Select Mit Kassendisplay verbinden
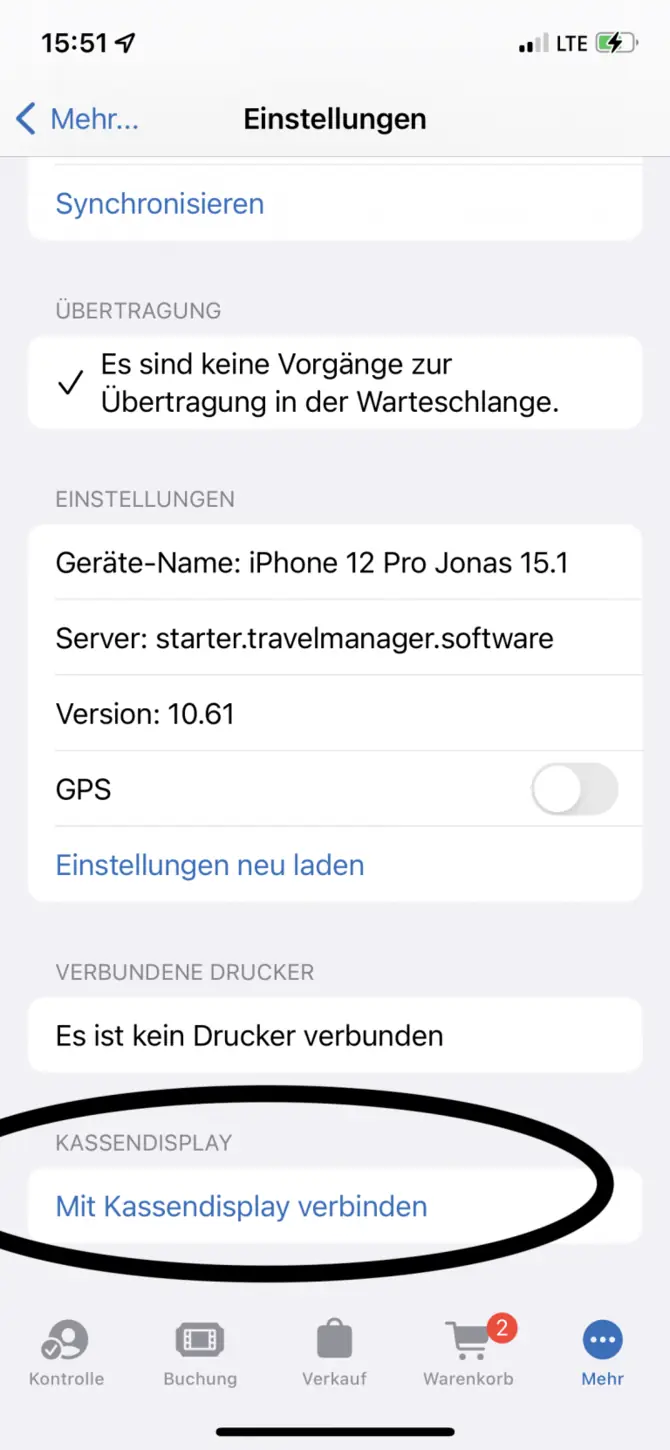 tap(242, 1206)
